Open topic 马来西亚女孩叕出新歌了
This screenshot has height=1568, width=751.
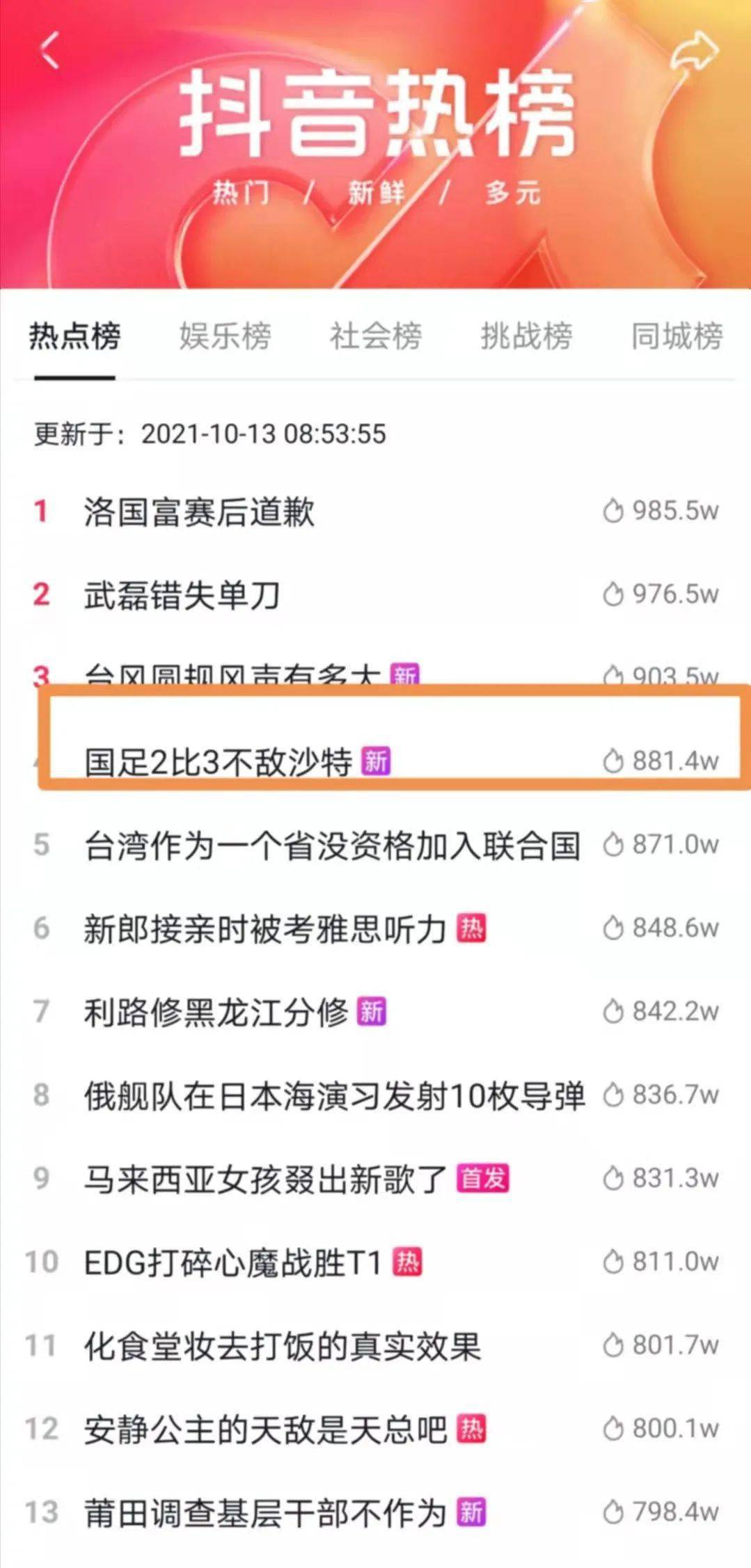[x=264, y=1179]
